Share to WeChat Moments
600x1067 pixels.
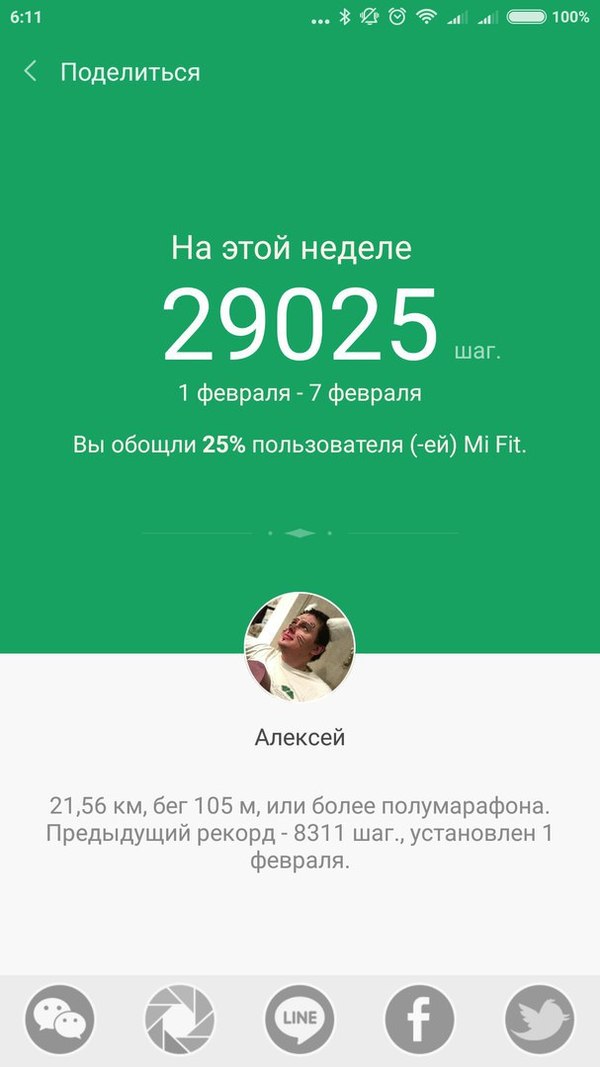pyautogui.click(x=180, y=1019)
